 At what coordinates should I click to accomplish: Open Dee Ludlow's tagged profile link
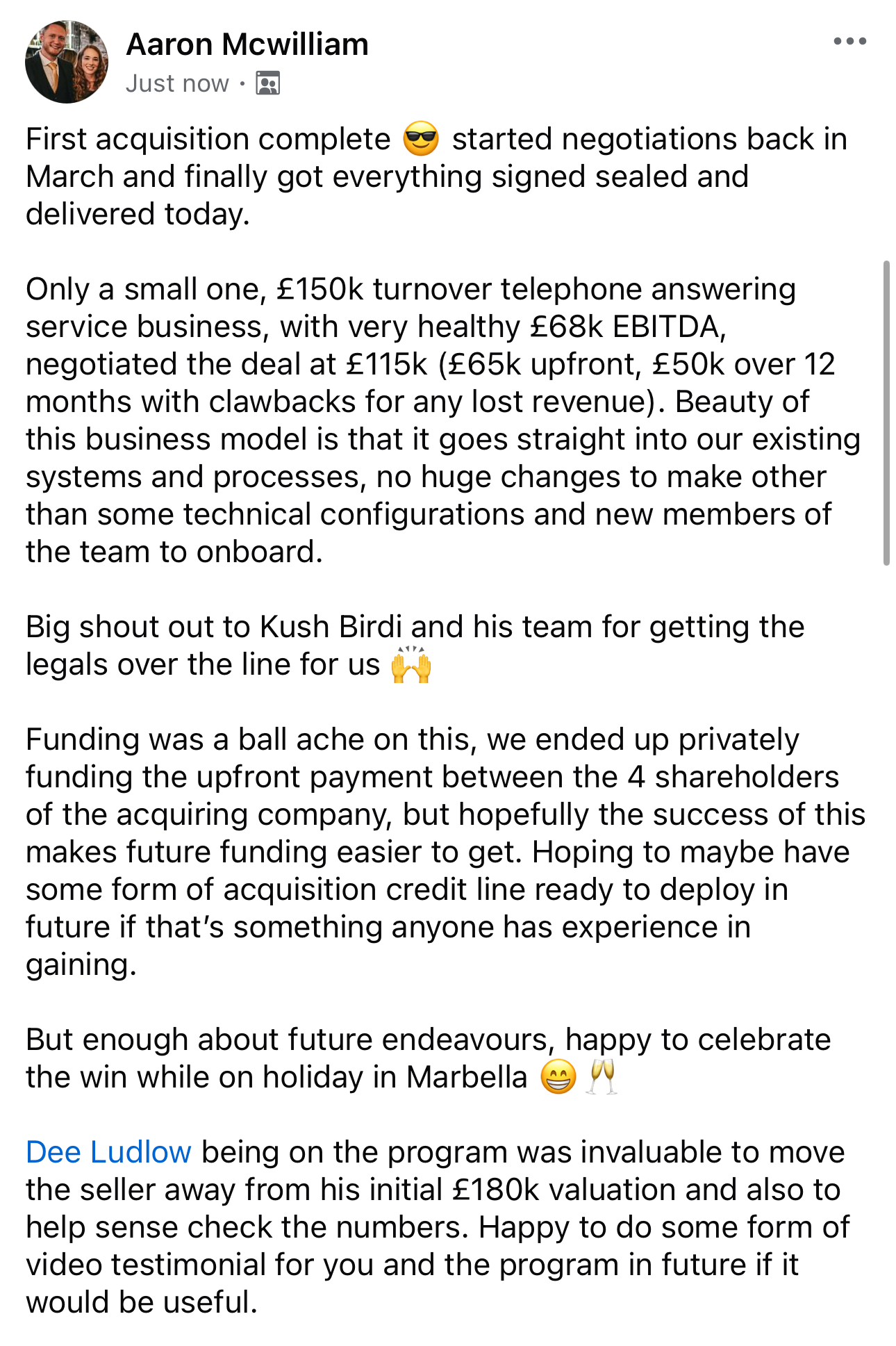click(108, 1152)
